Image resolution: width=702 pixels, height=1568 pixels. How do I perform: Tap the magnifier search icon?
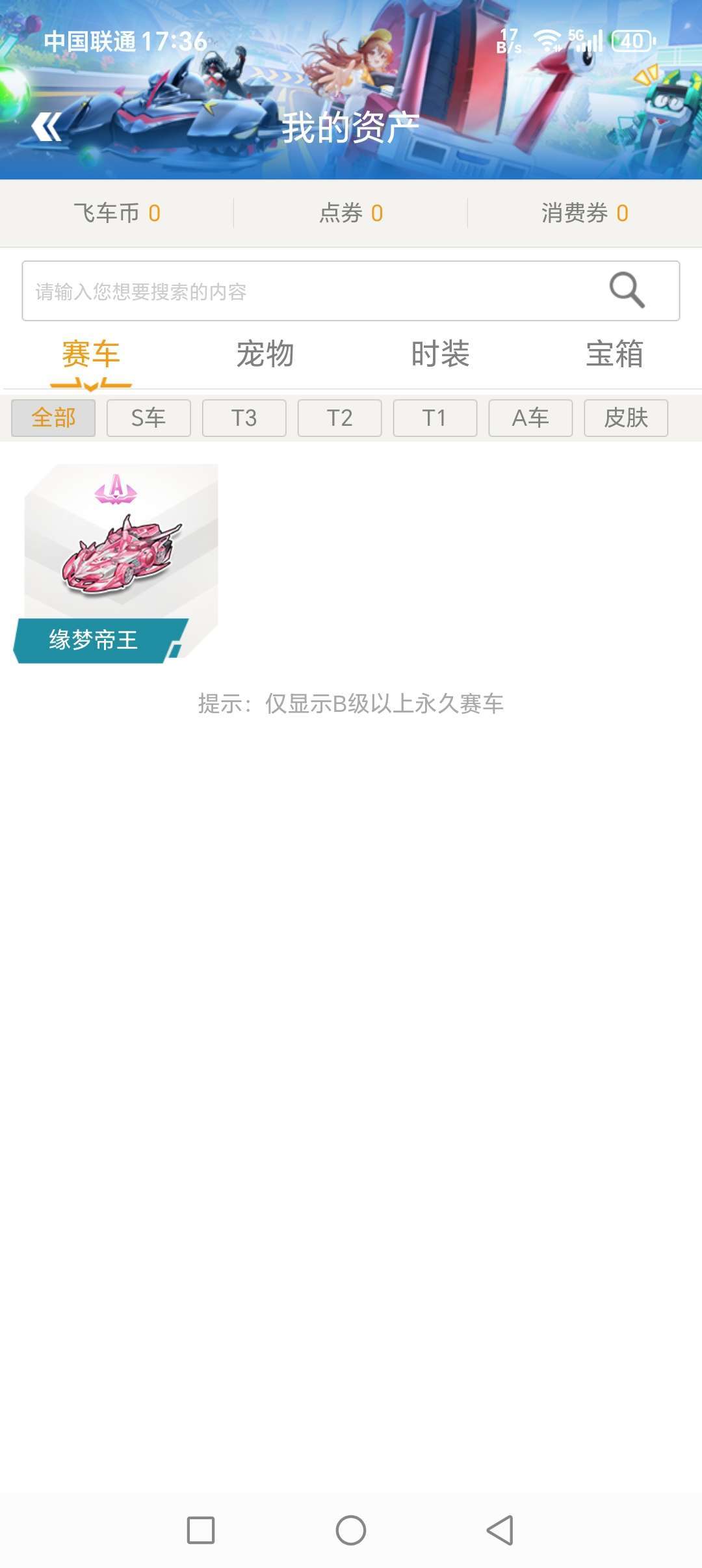click(x=627, y=290)
